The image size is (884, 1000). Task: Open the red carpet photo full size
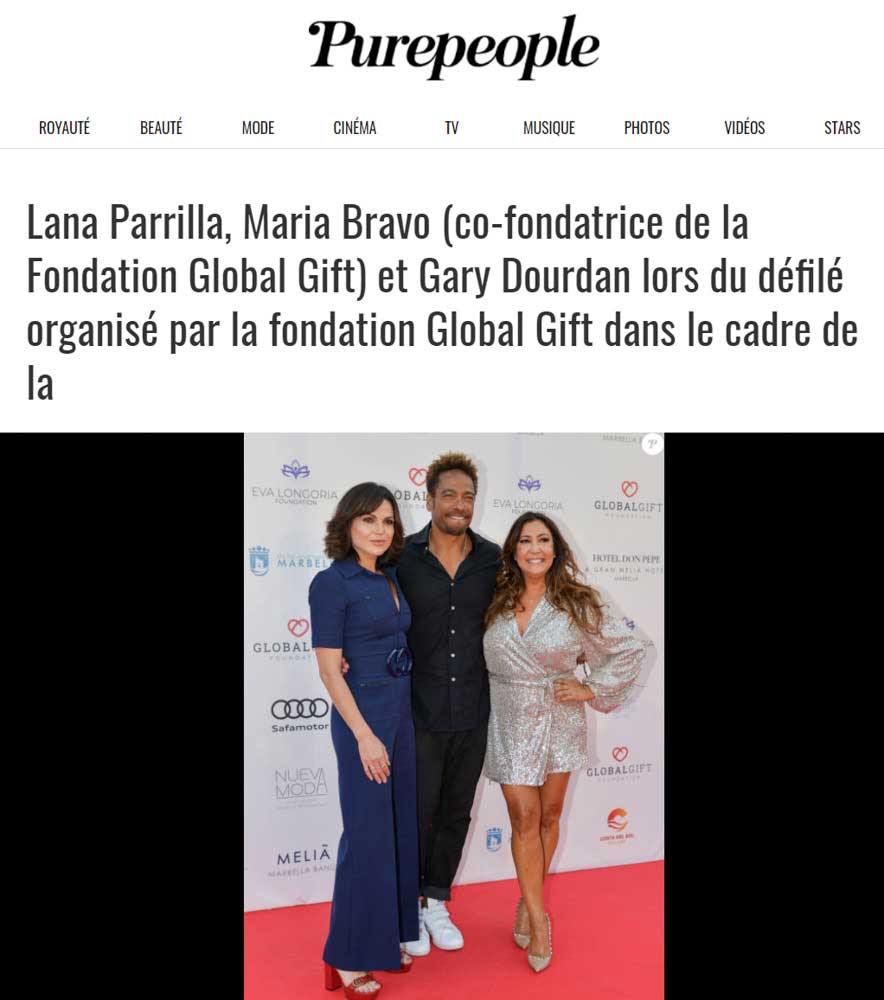tap(454, 715)
